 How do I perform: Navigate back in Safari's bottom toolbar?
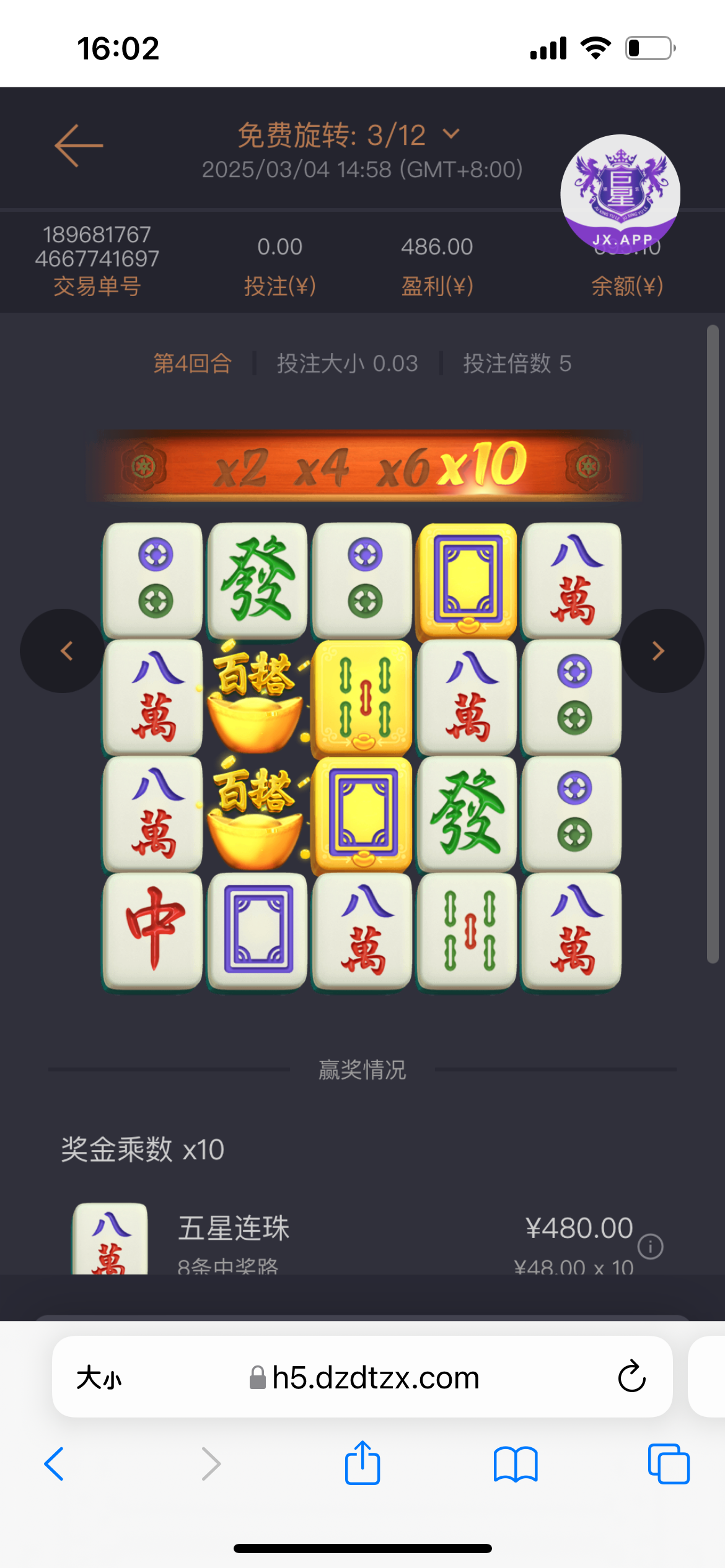tap(55, 1464)
